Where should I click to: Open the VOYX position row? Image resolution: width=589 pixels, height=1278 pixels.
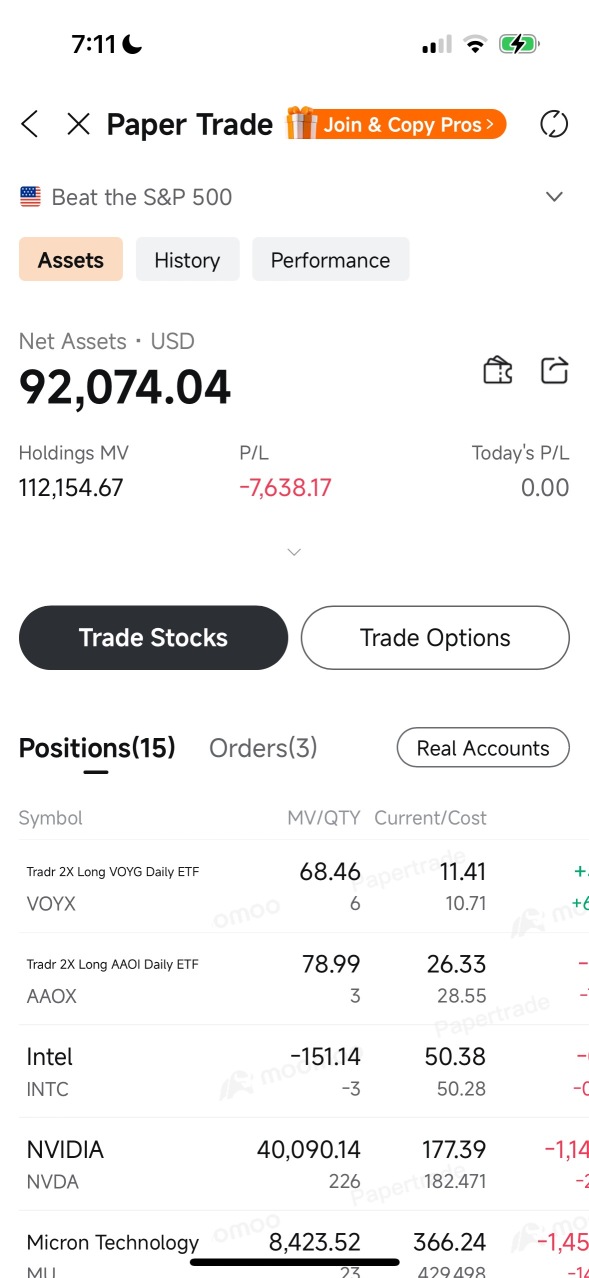point(294,887)
